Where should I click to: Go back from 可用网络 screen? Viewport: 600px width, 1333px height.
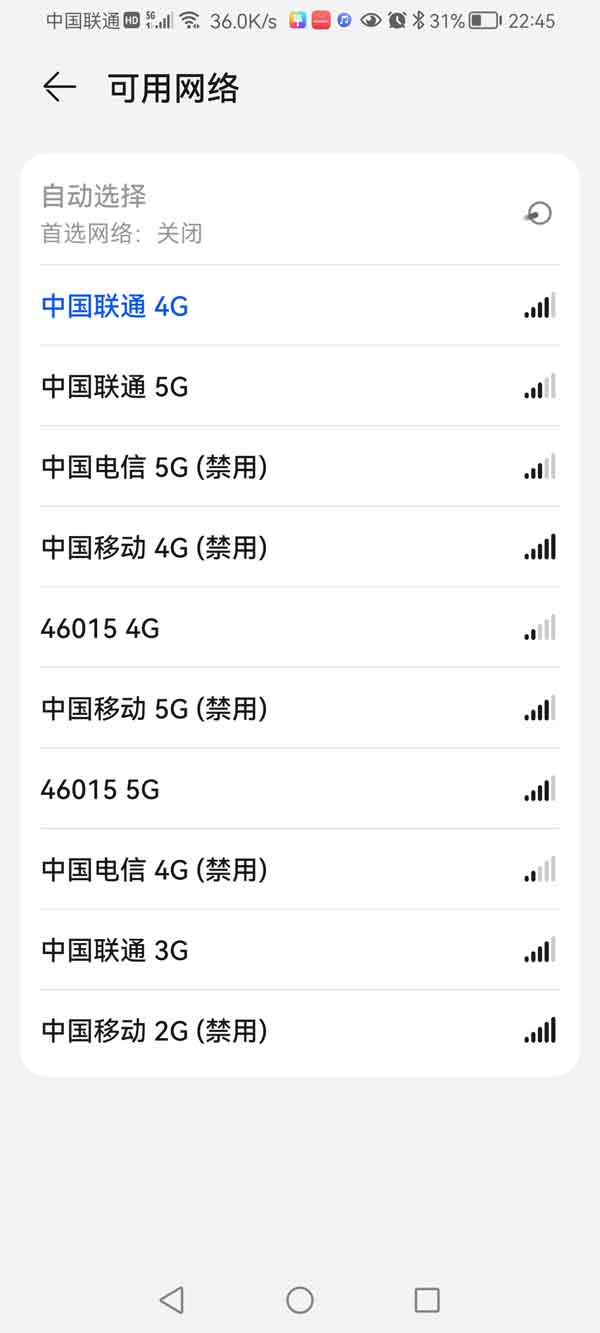(x=60, y=88)
